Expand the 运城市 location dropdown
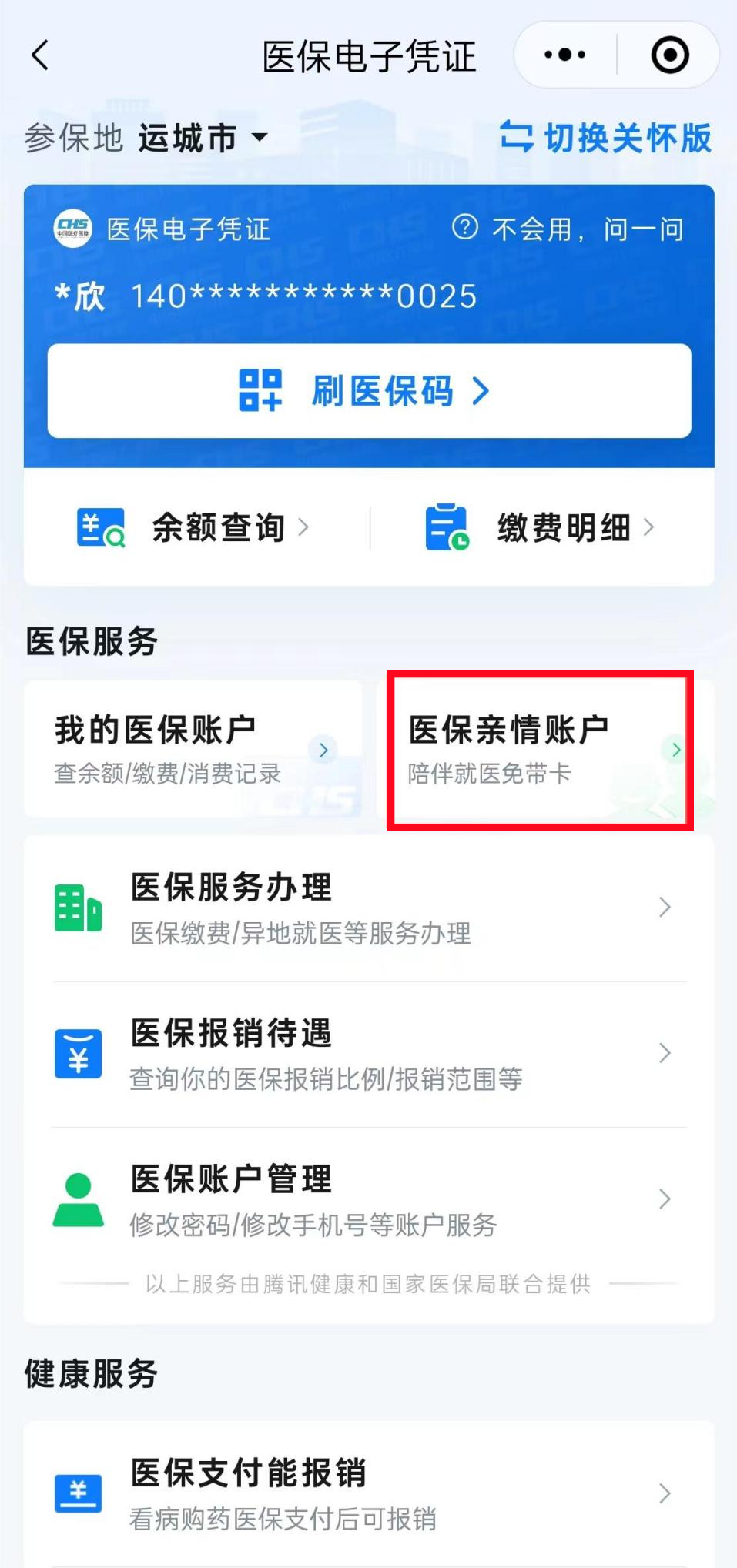Screen dimensions: 737x1568 pyautogui.click(x=203, y=139)
